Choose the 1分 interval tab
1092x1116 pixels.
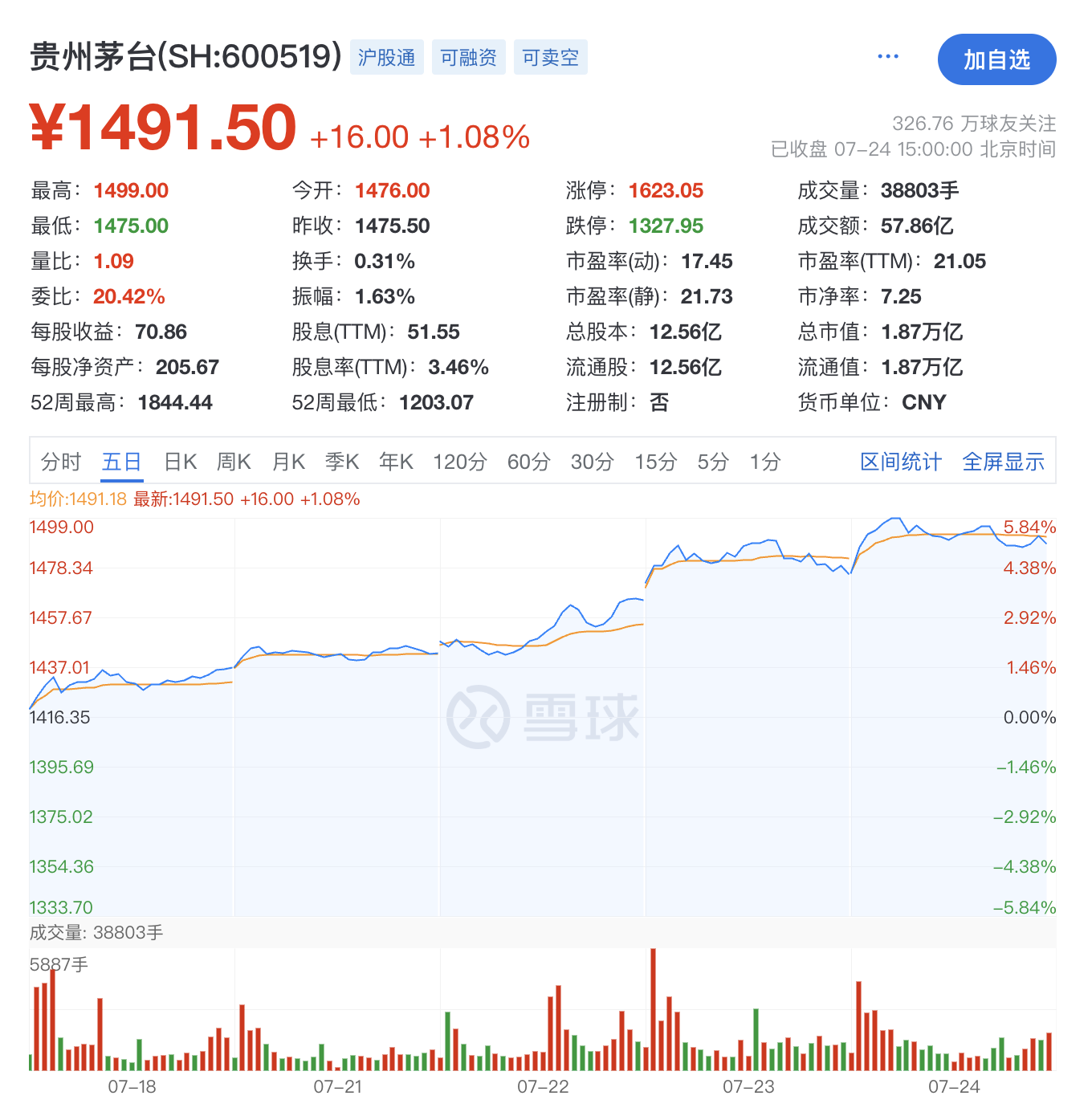(764, 462)
